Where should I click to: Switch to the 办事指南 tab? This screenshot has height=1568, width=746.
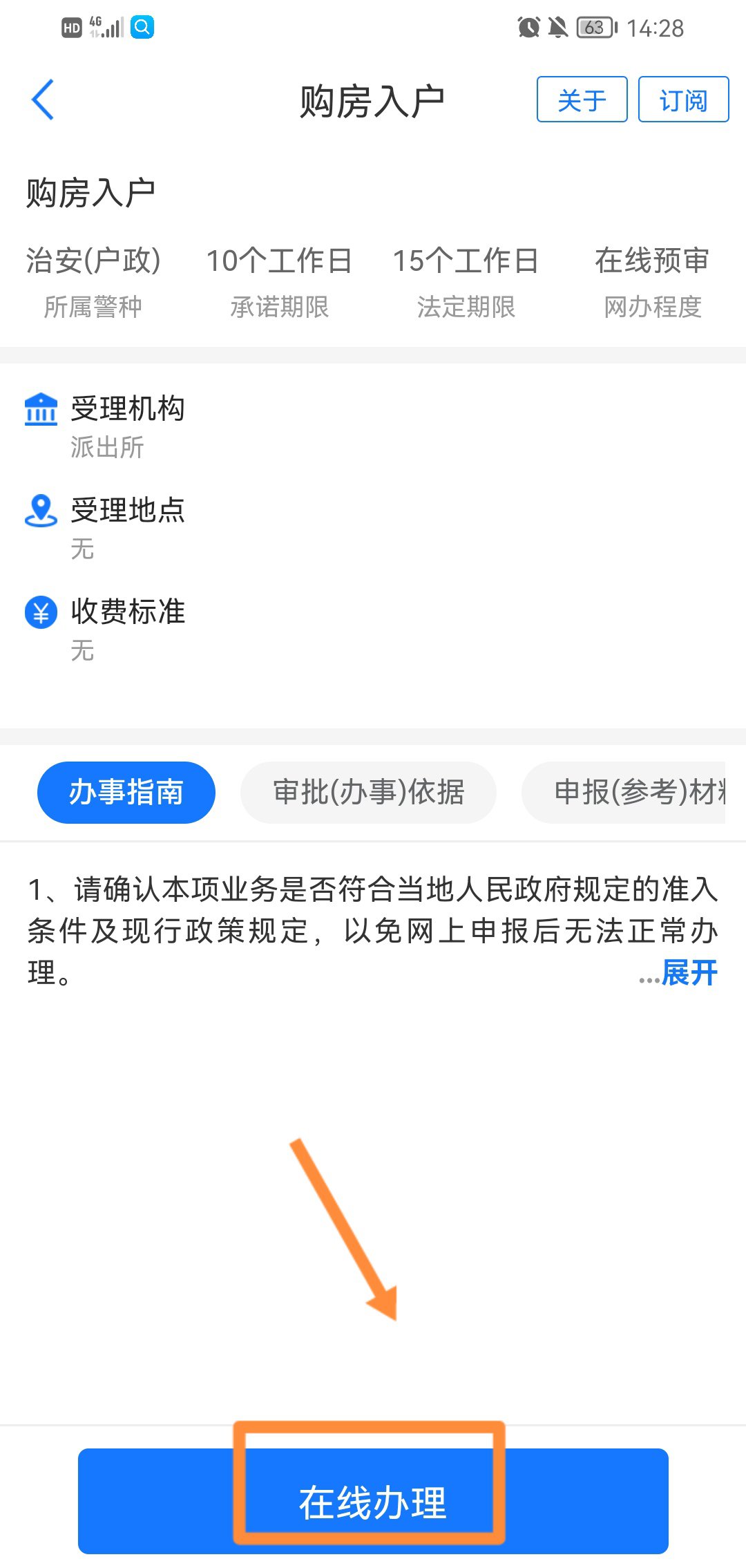(x=126, y=792)
